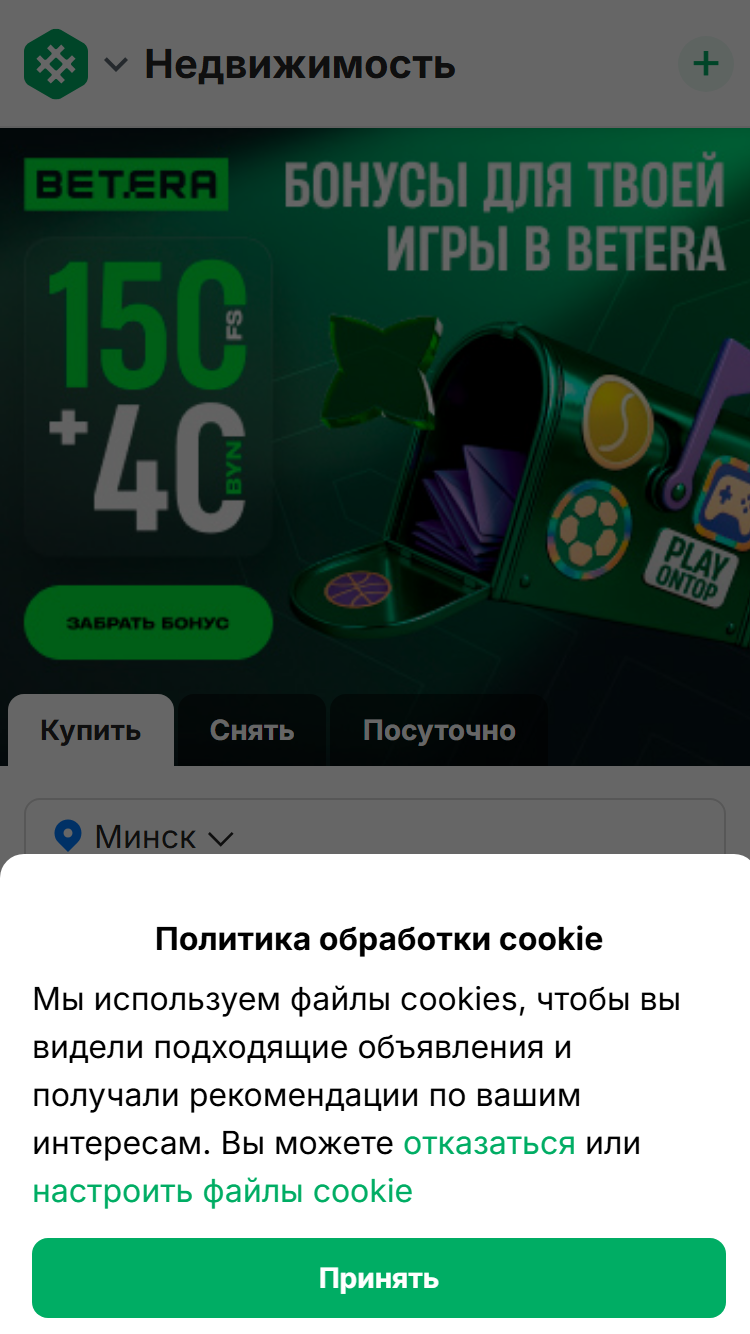Viewport: 750px width, 1334px height.
Task: Tap the green plus icon to add listing
Action: 706,65
